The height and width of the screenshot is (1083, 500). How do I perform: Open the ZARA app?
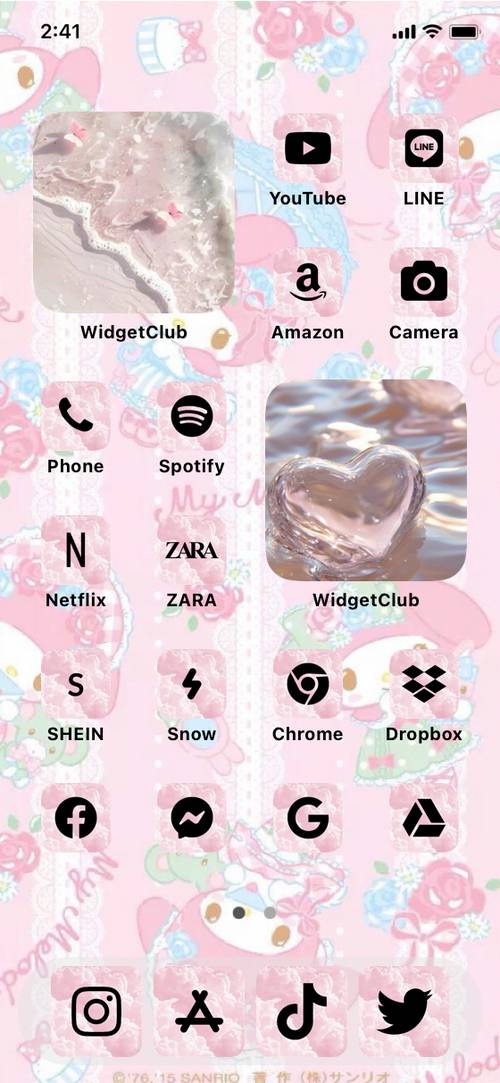pos(191,550)
